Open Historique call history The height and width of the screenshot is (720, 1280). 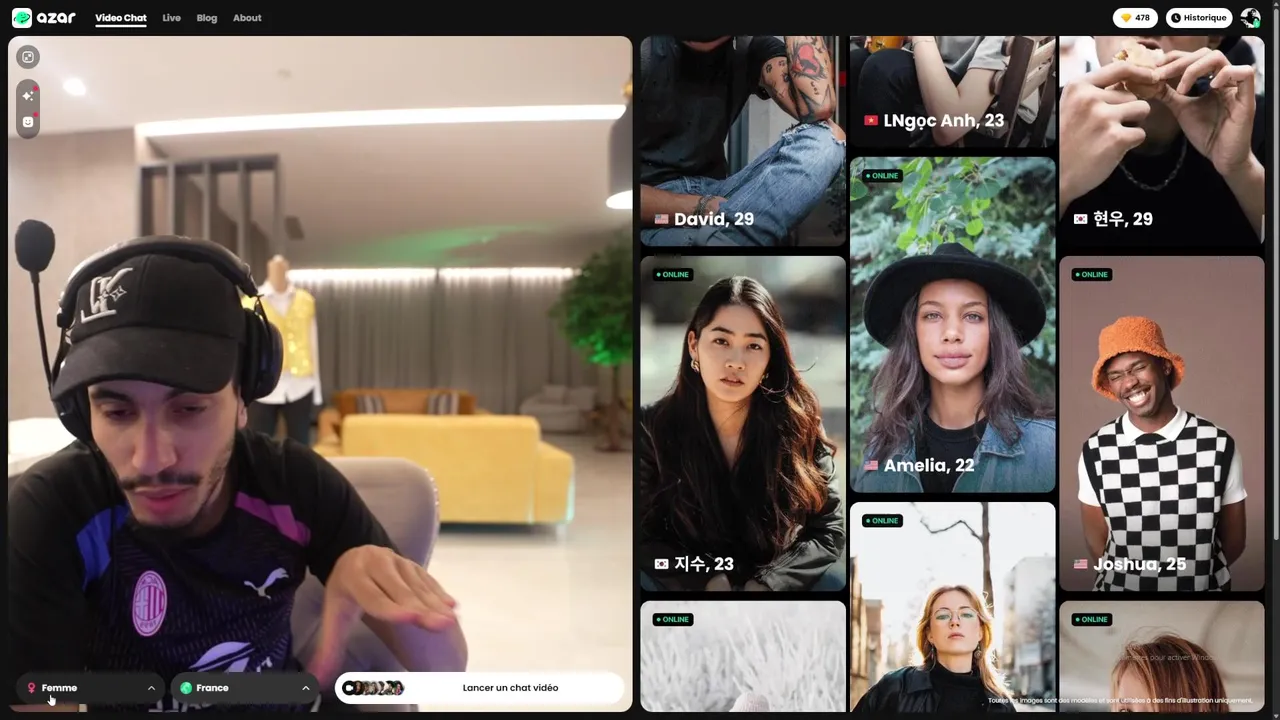1198,18
